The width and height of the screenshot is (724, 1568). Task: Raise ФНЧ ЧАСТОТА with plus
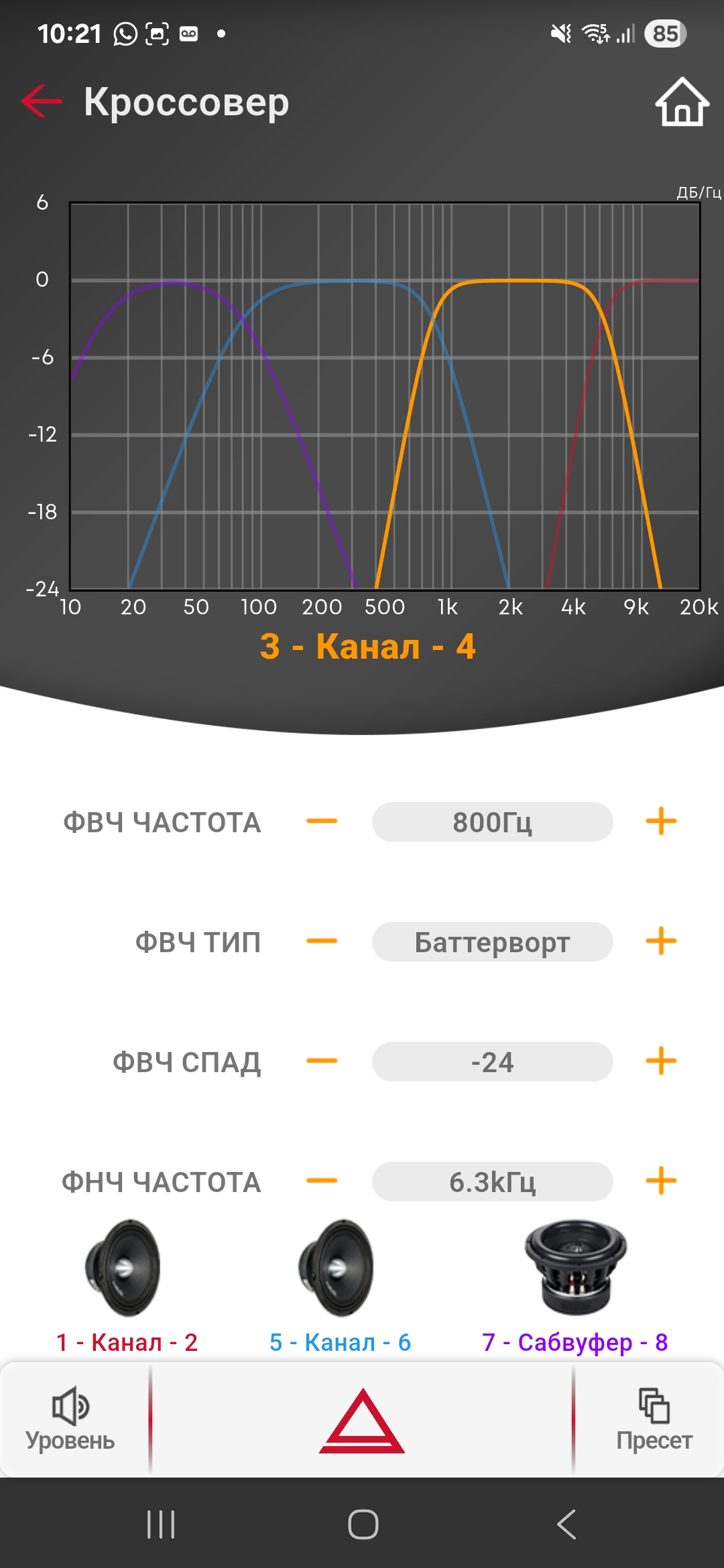(x=661, y=1181)
